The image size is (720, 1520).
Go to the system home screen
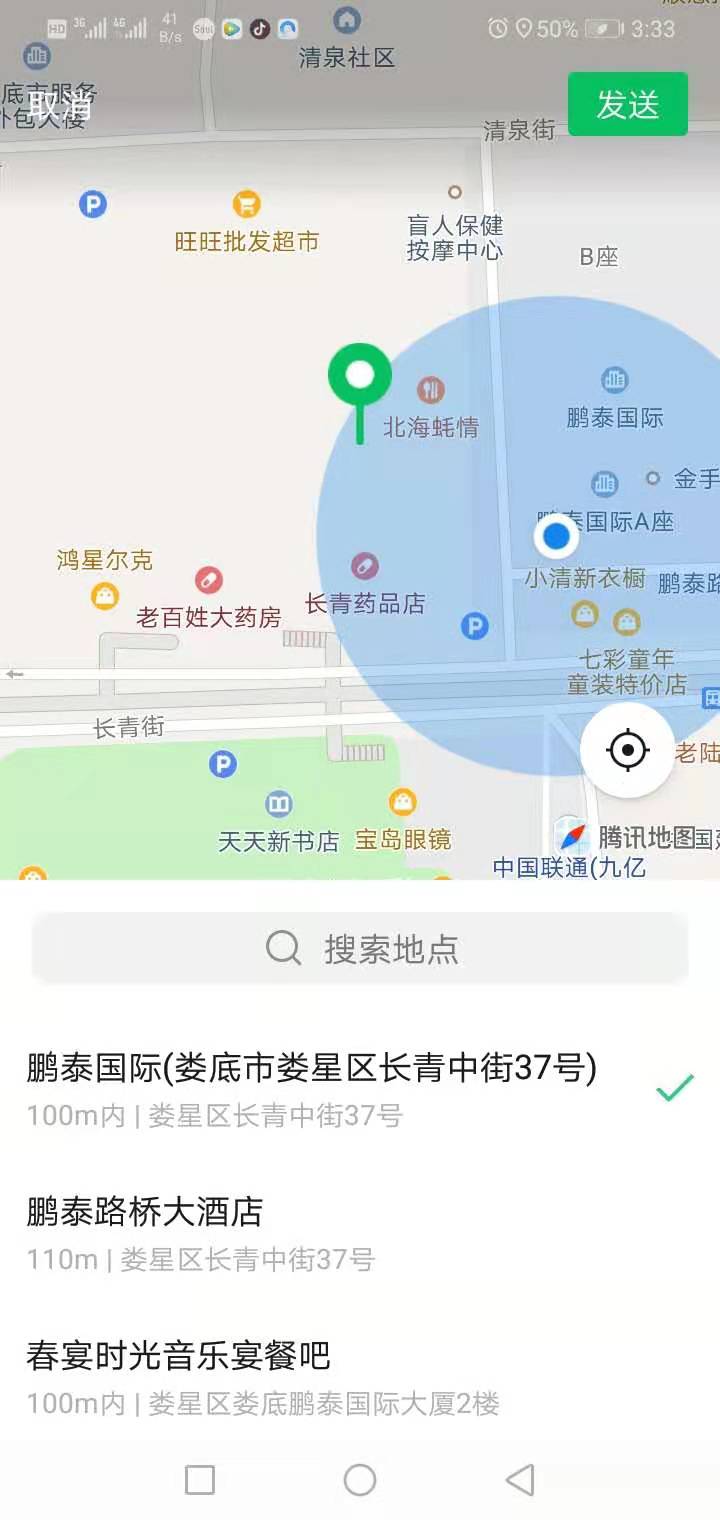coord(360,1480)
